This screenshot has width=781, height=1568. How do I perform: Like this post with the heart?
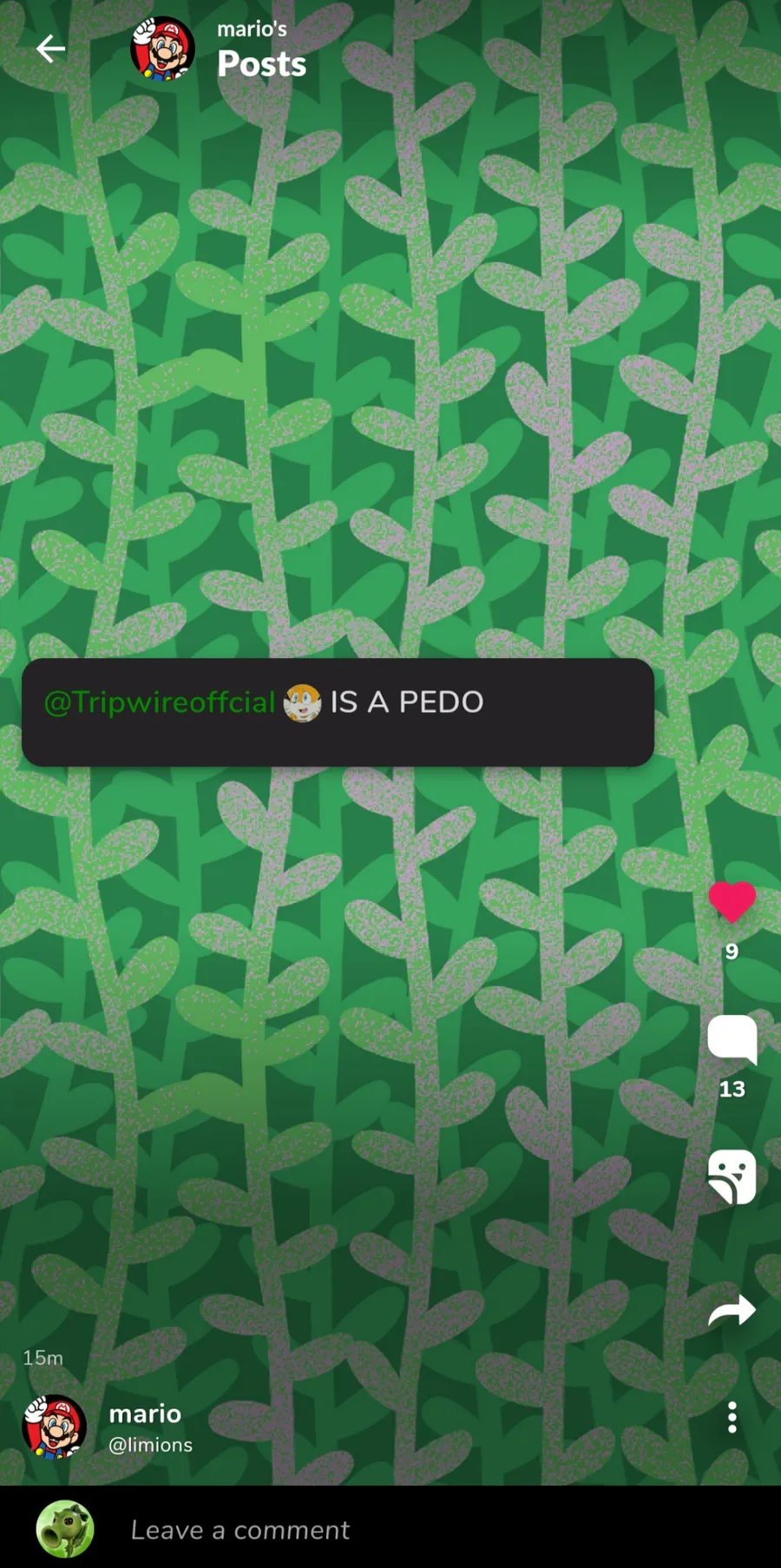[732, 902]
